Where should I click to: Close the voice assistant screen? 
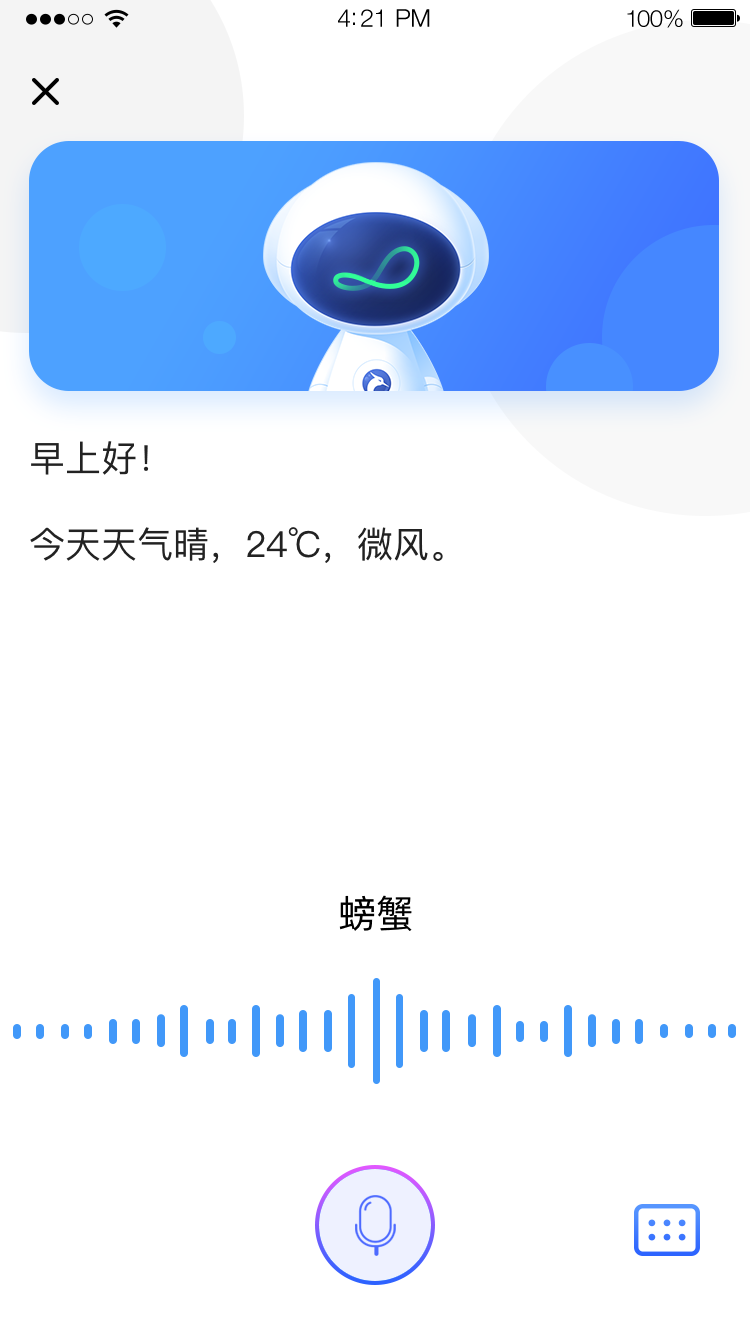click(x=45, y=92)
